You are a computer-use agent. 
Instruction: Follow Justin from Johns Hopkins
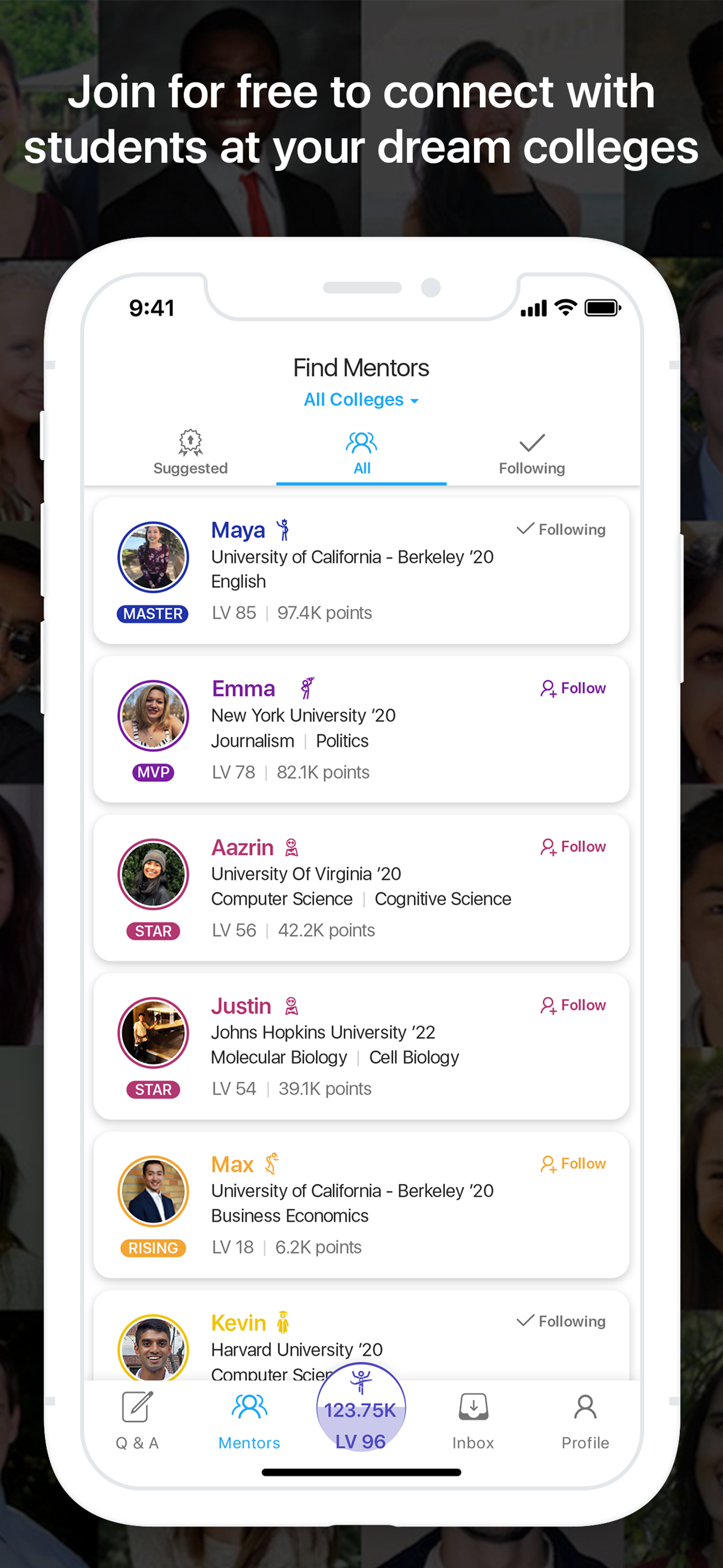pyautogui.click(x=572, y=1005)
